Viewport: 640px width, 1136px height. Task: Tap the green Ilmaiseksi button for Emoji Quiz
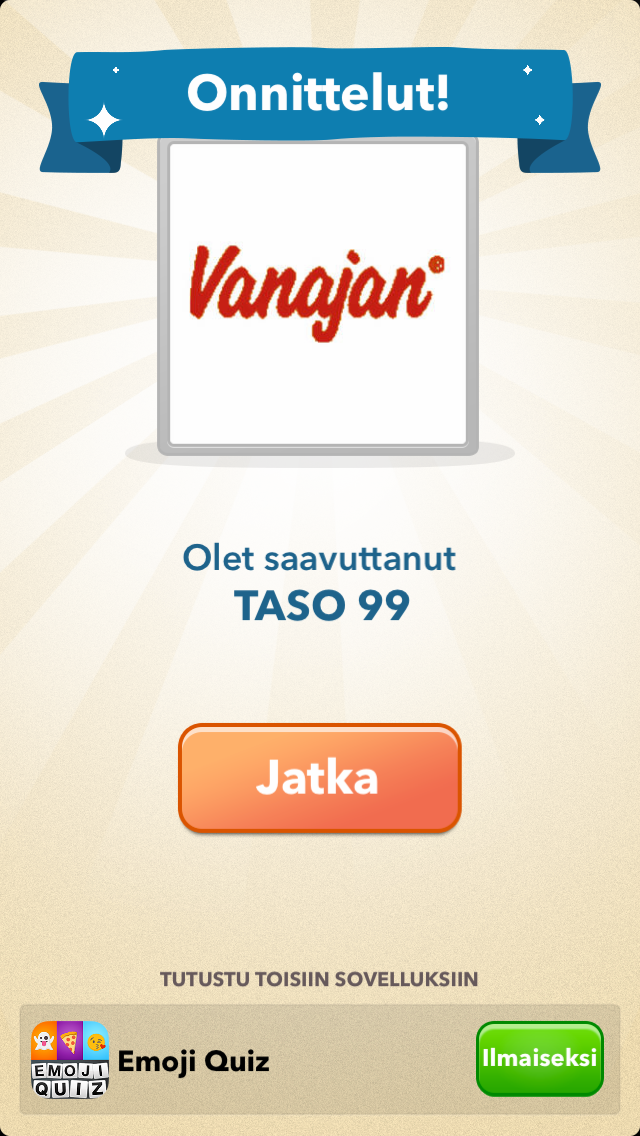coord(539,1058)
